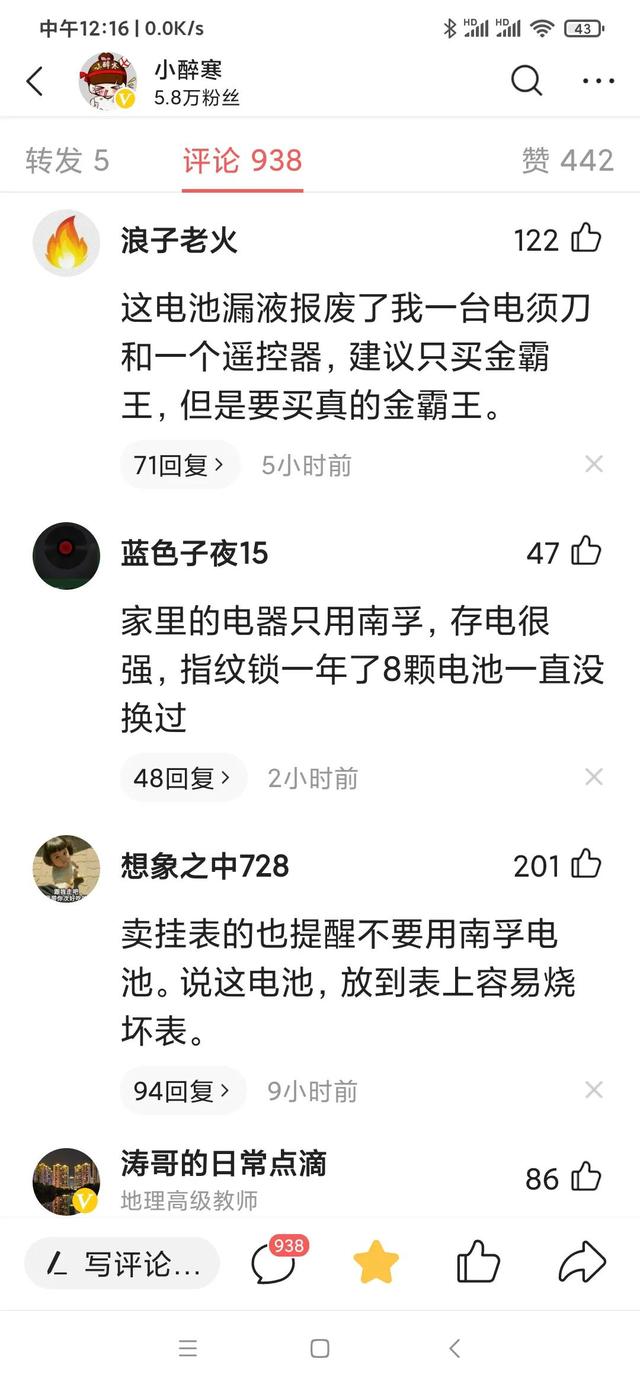640x1387 pixels.
Task: Open the three-dot overflow menu
Action: [x=598, y=82]
